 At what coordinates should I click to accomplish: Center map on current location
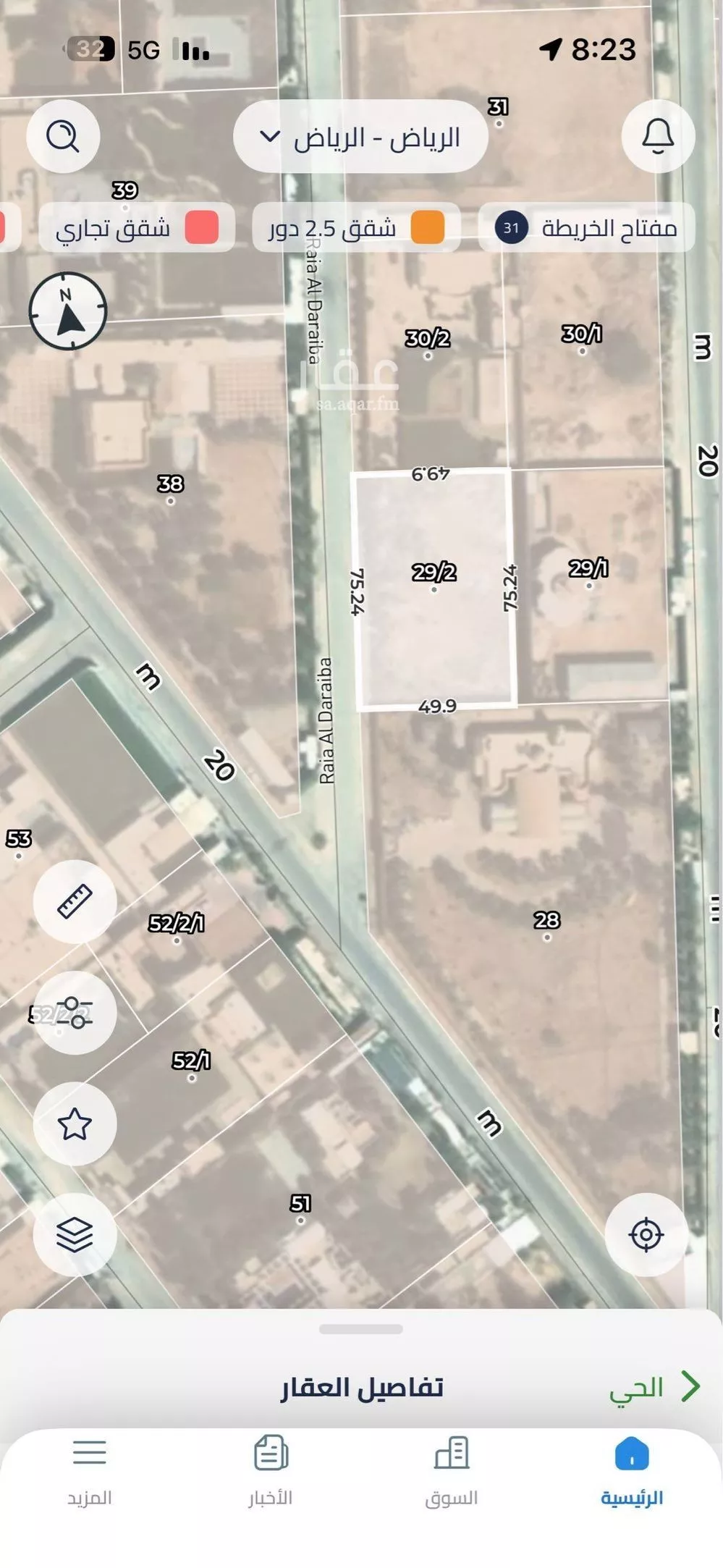pyautogui.click(x=648, y=1232)
